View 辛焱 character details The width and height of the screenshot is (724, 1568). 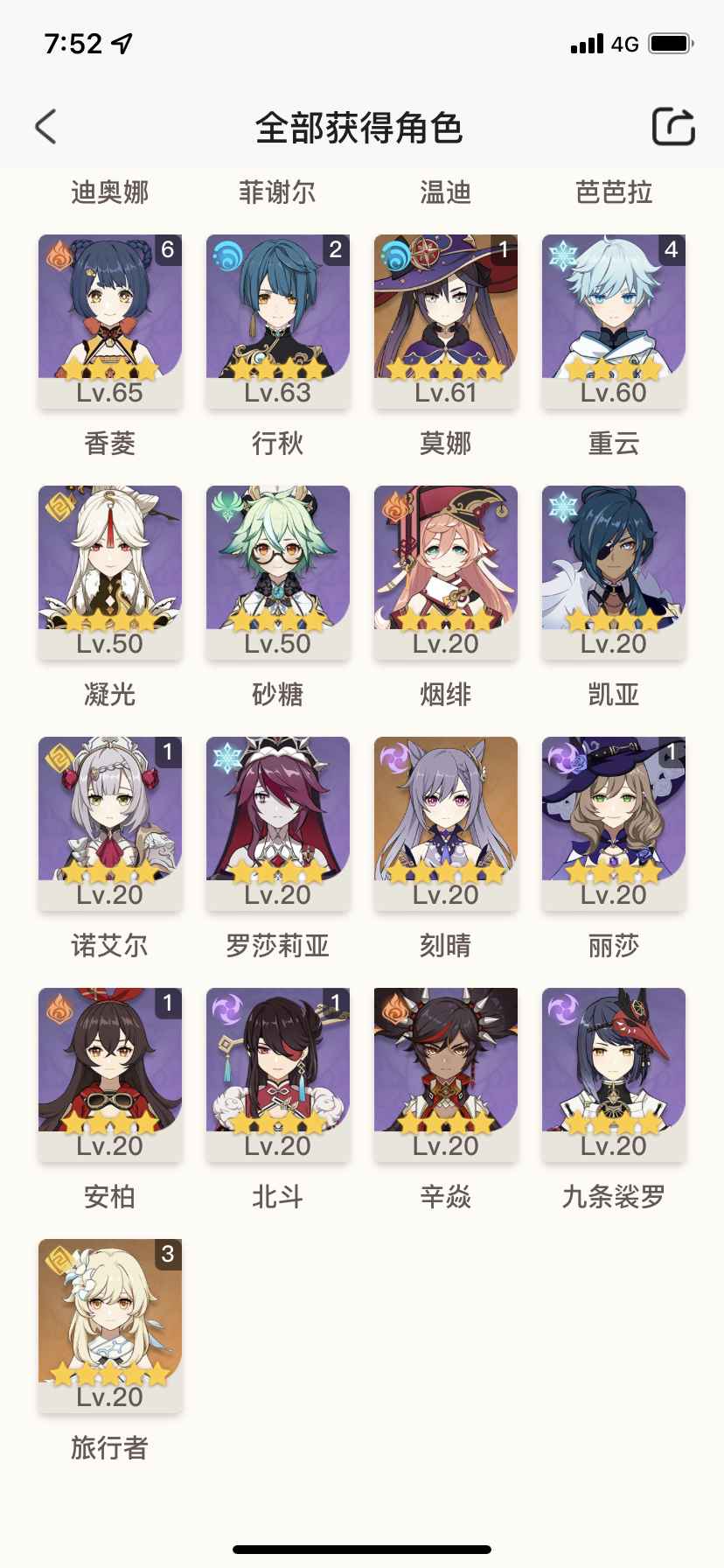click(x=446, y=1074)
